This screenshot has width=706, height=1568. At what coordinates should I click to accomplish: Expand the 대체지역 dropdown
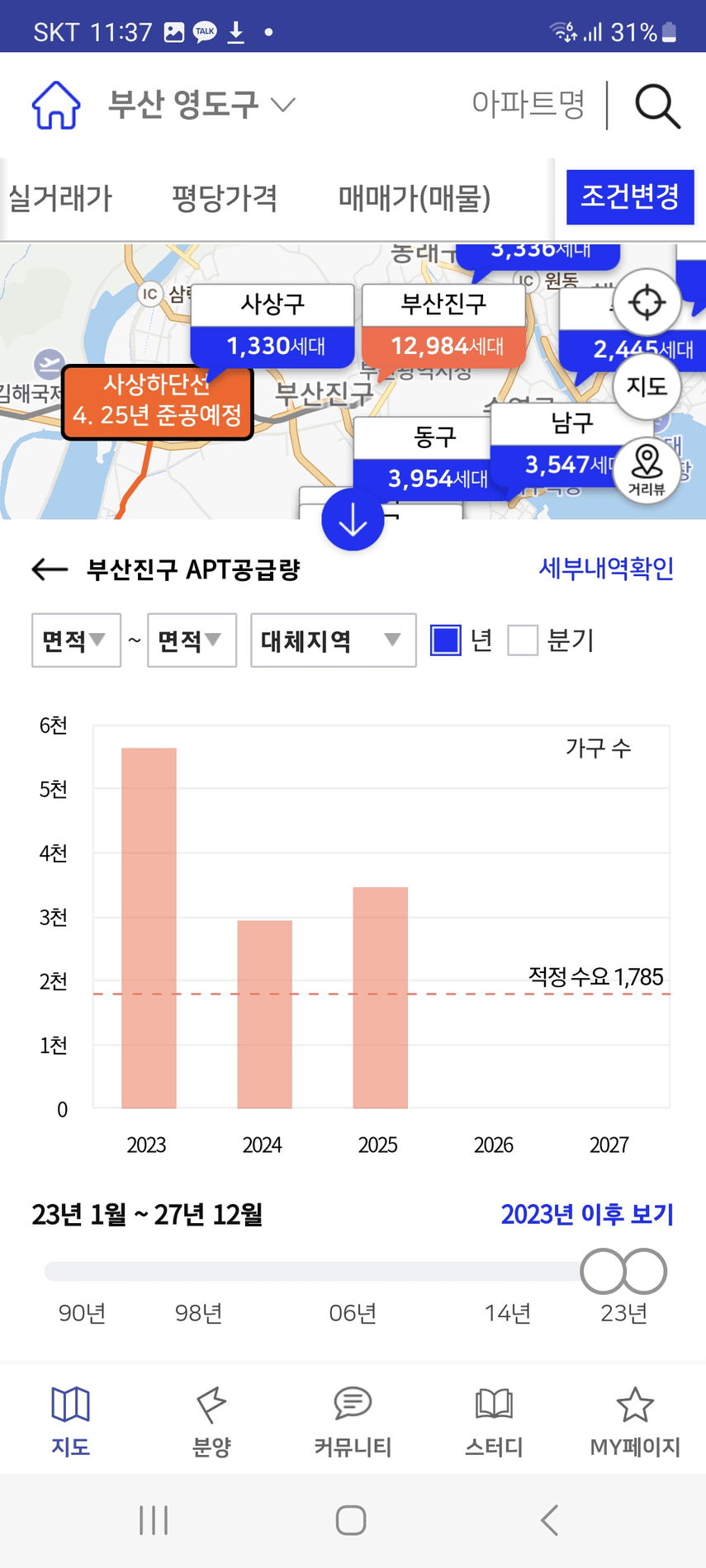point(333,640)
